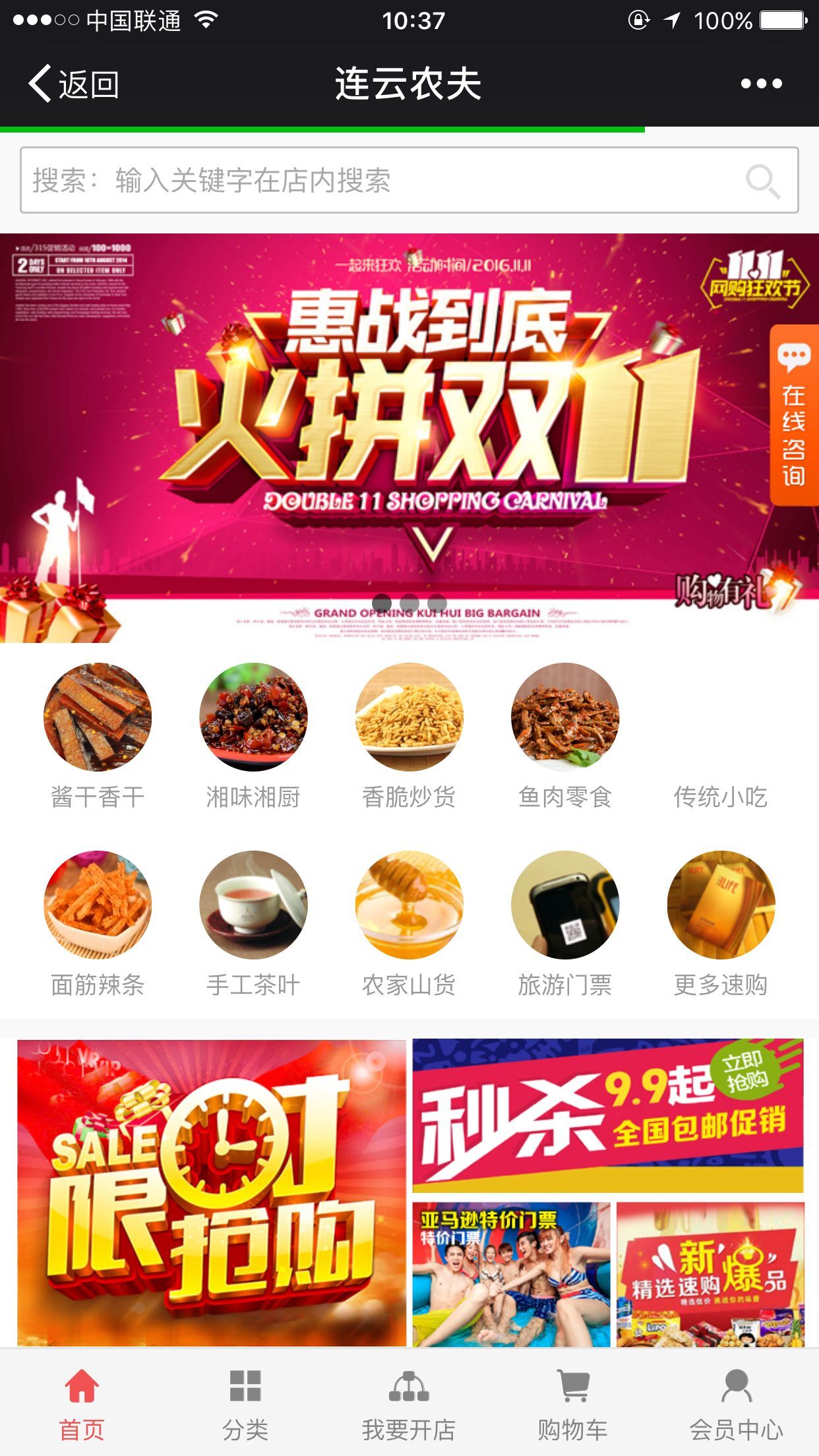View the 鱼肉零食 category
The height and width of the screenshot is (1456, 819).
click(564, 735)
